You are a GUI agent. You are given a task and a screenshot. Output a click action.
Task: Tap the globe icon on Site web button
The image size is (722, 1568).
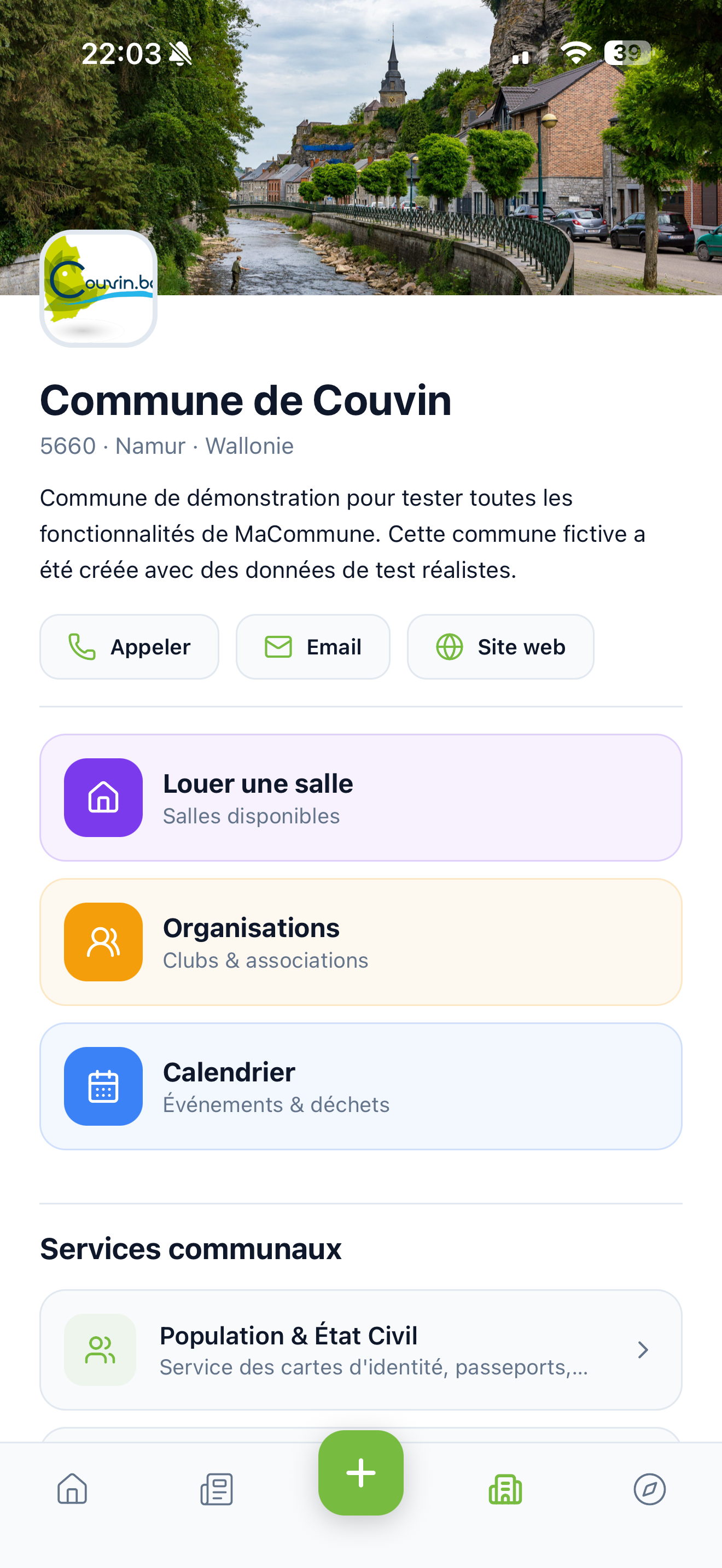coord(448,646)
